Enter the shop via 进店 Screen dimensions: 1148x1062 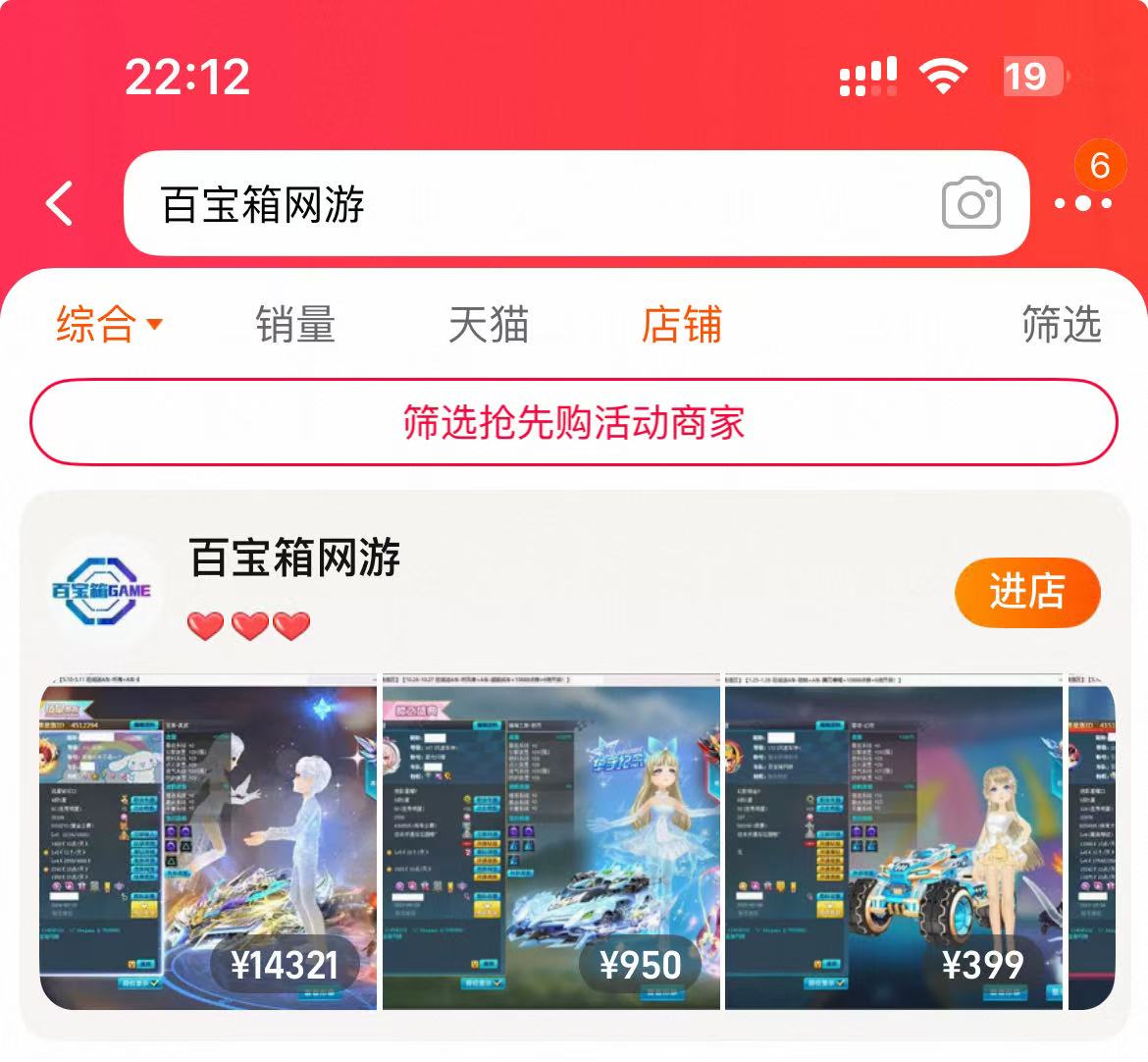click(1027, 592)
